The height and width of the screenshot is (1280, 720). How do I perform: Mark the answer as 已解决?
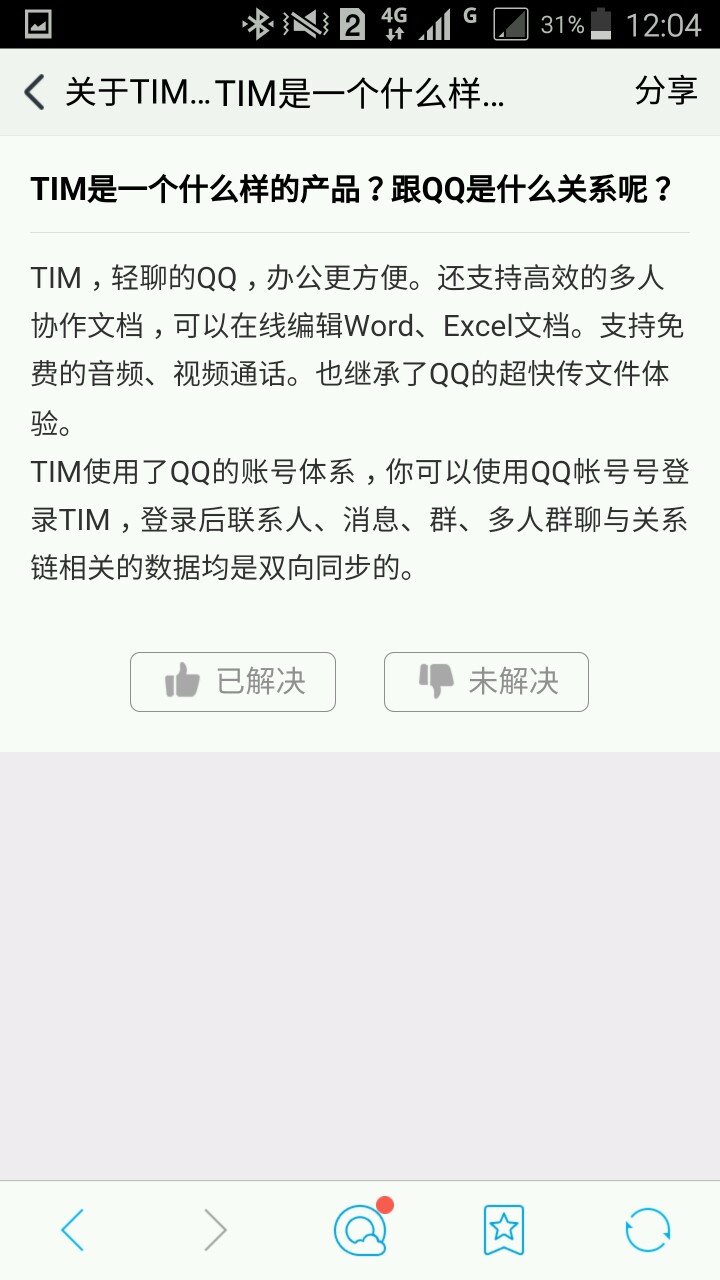coord(233,682)
